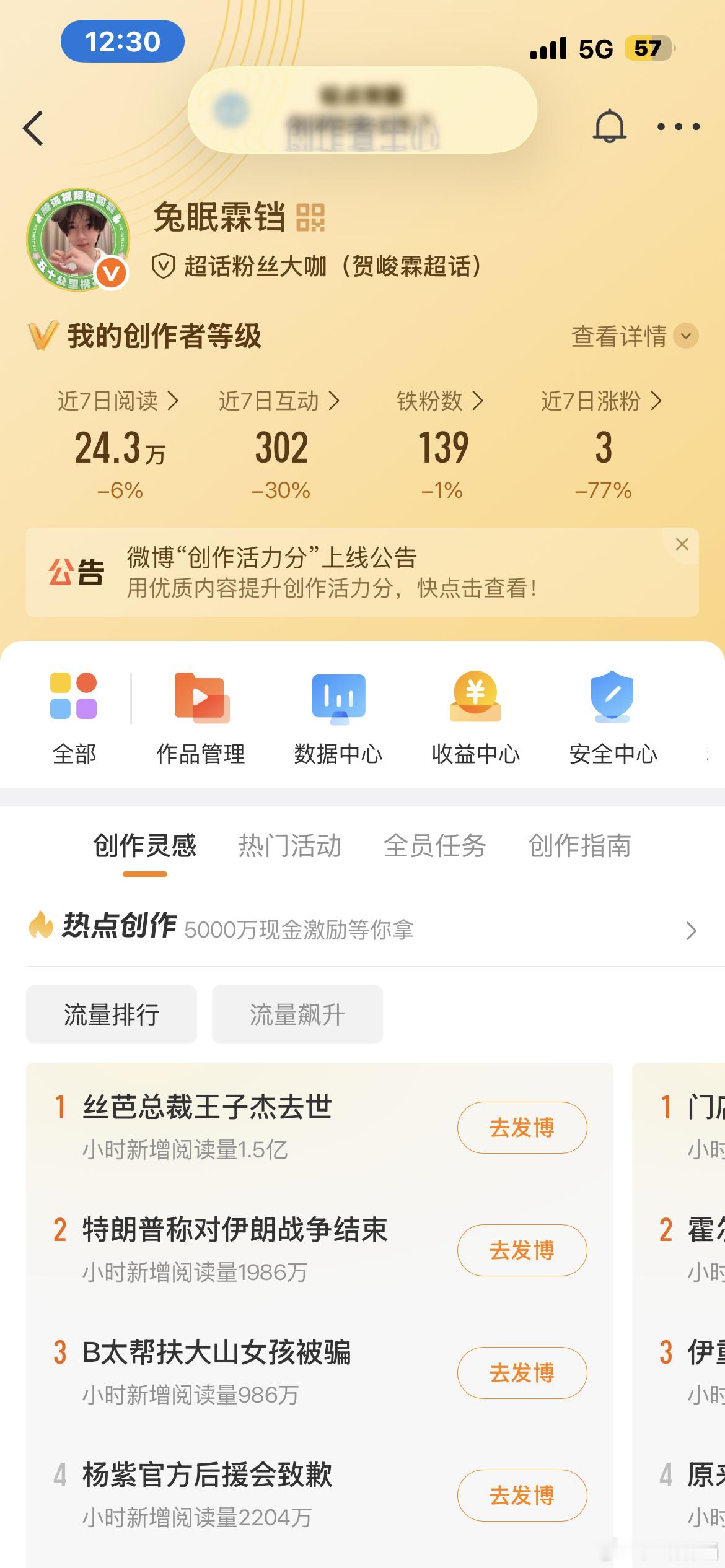
Task: Expand 查看详情 for creator level
Action: click(x=618, y=338)
